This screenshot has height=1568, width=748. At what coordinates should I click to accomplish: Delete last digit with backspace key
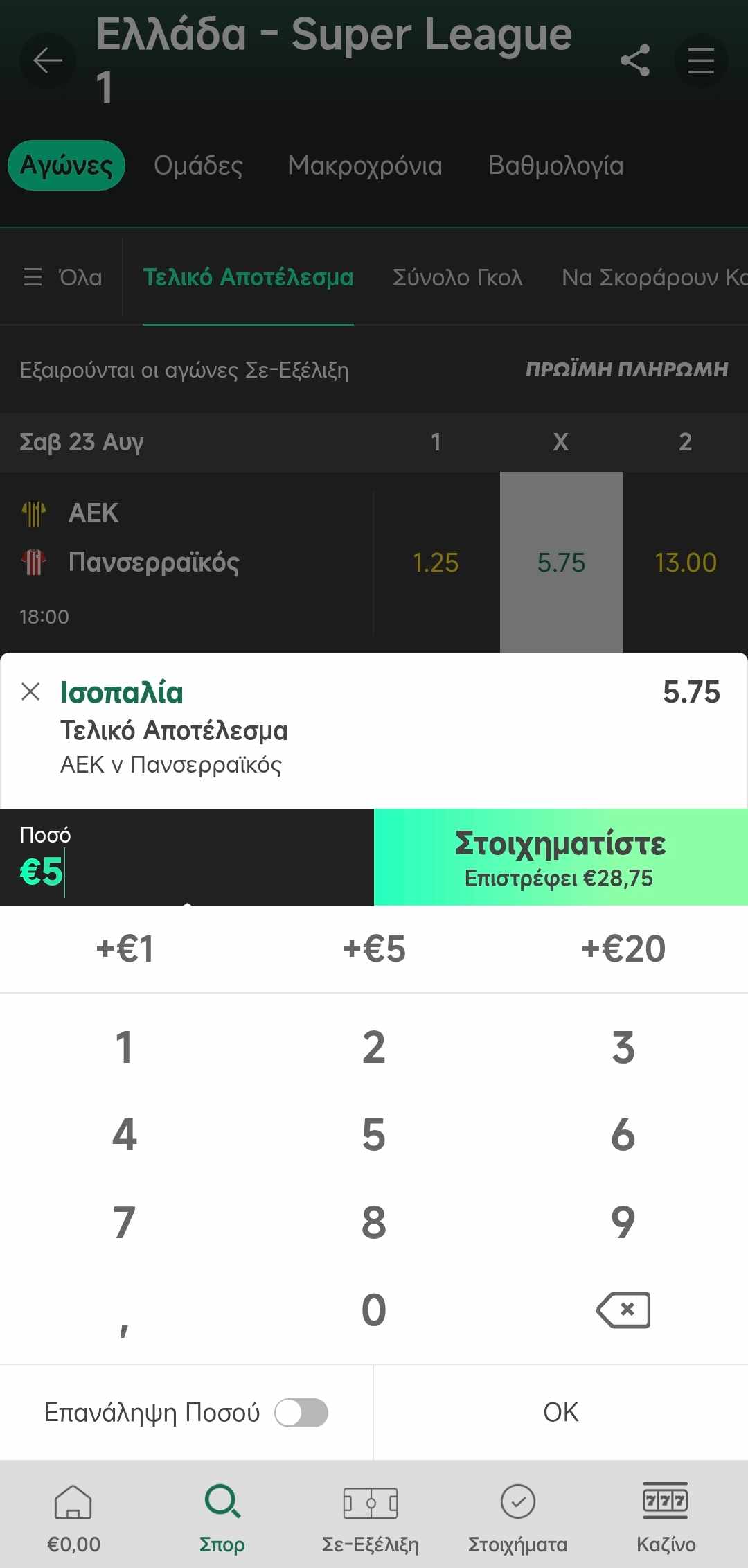623,1310
